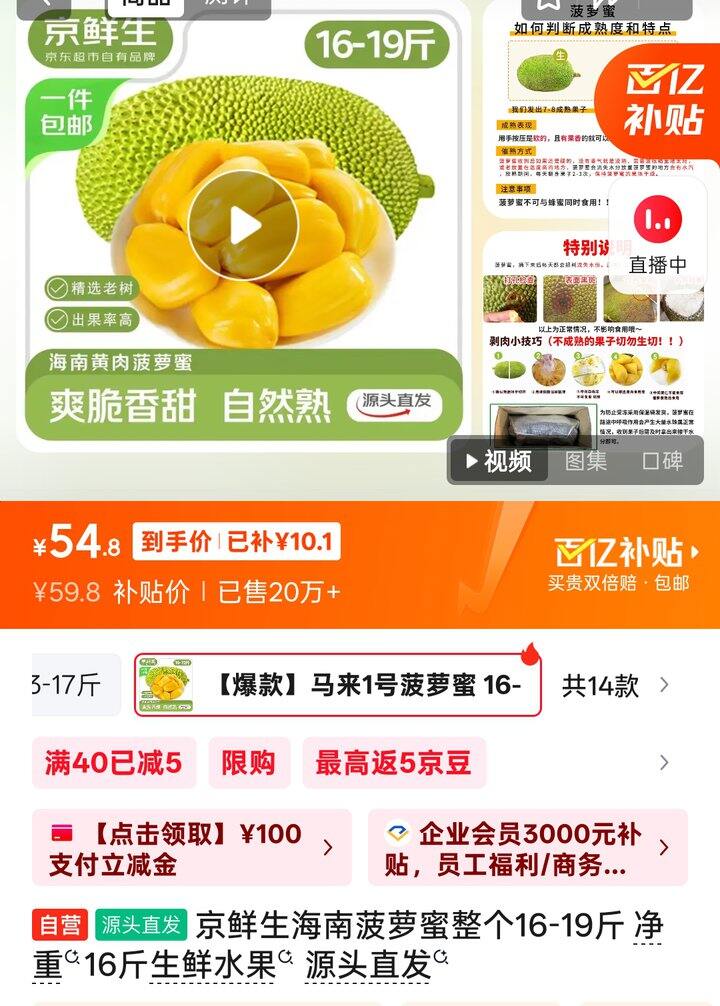View all 共14款 product variants
The image size is (720, 1006).
tap(615, 685)
